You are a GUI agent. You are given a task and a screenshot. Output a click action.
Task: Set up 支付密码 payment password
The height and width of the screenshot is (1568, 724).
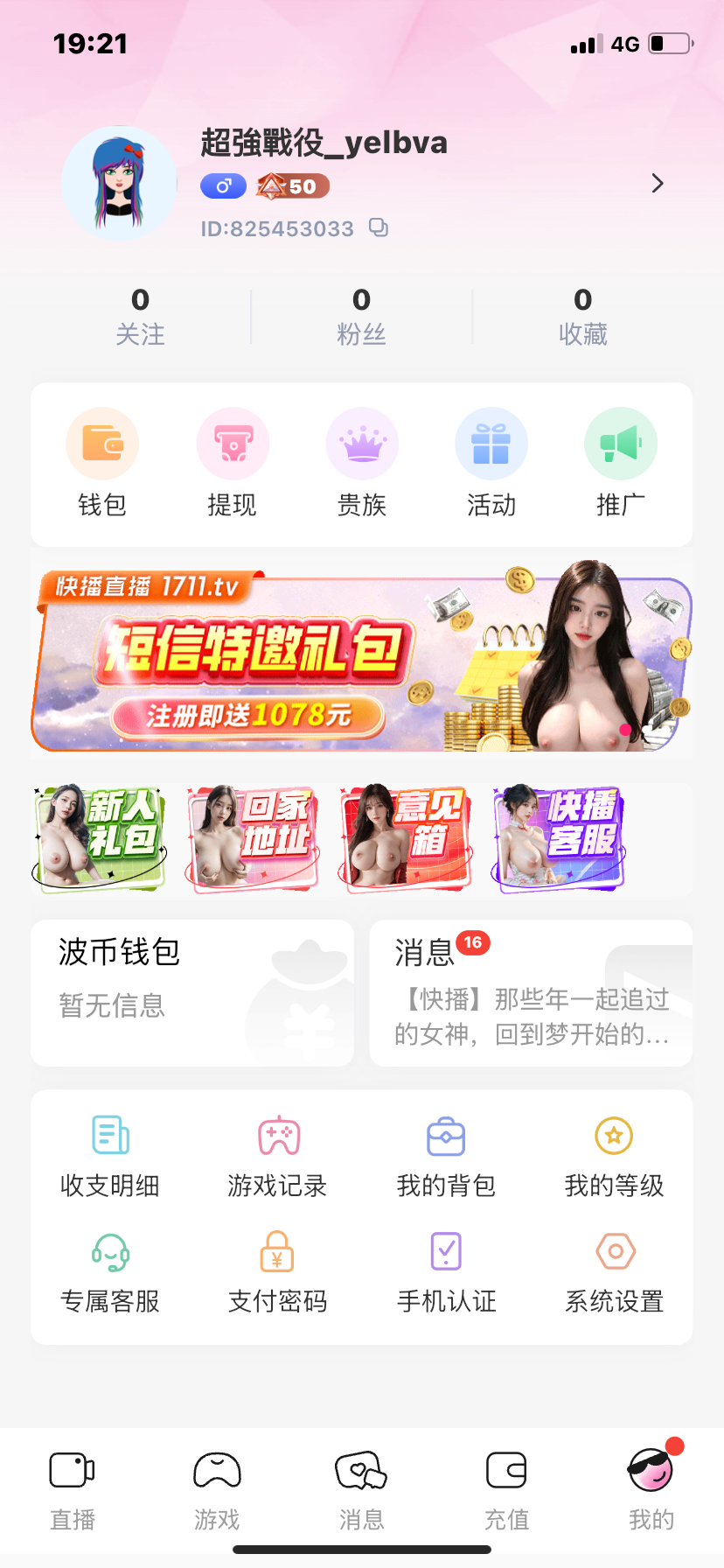278,1272
